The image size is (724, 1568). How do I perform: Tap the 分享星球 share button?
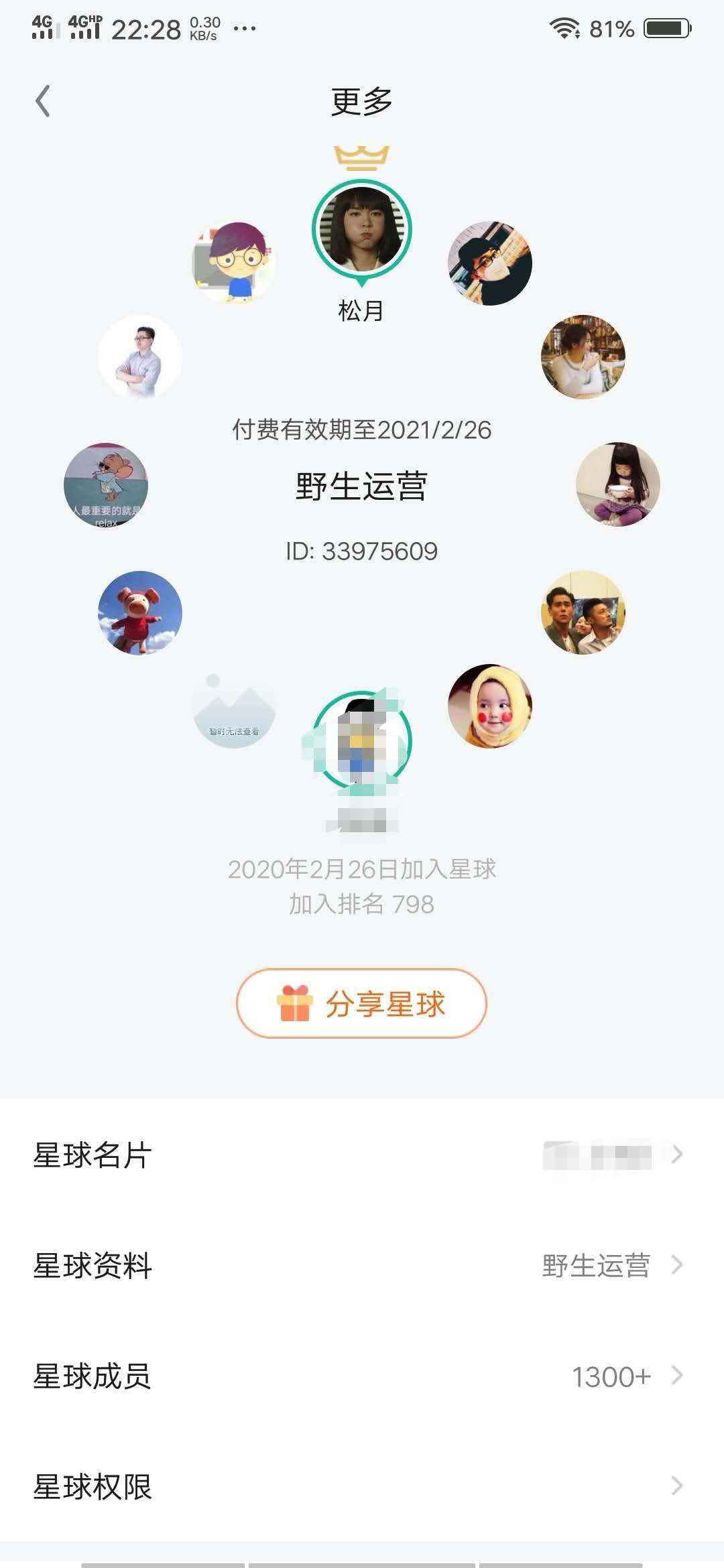(361, 1004)
